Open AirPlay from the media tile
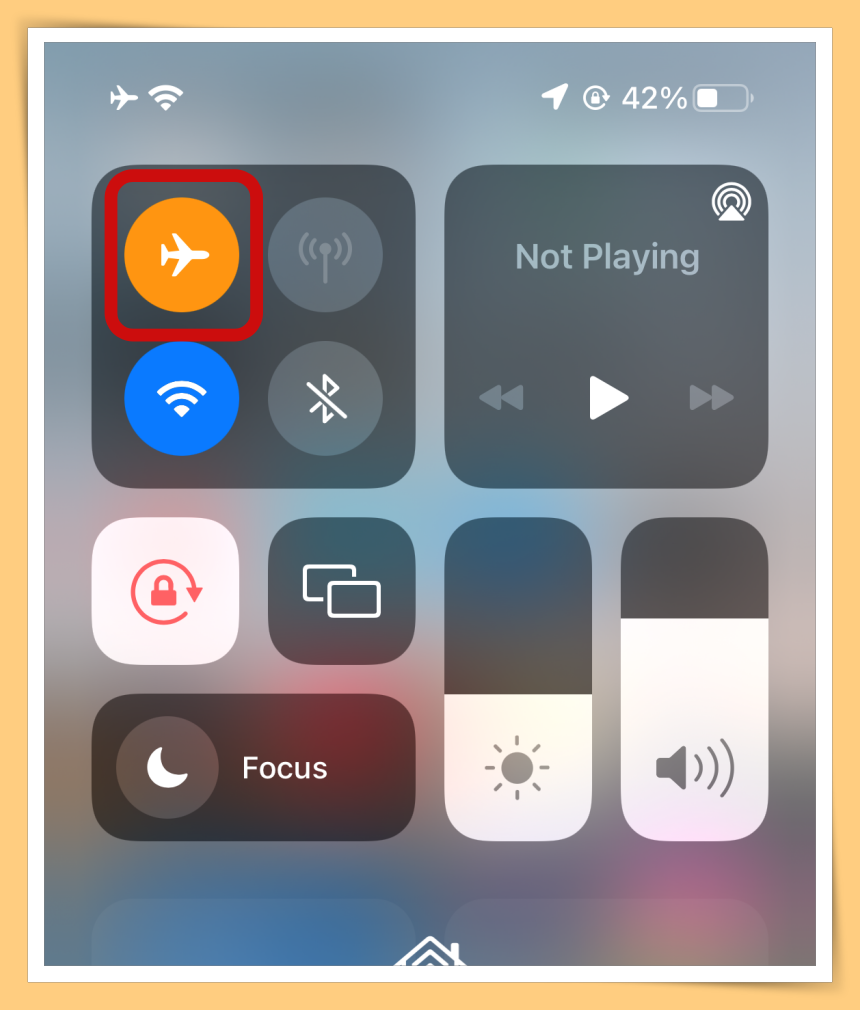The height and width of the screenshot is (1010, 860). pos(731,203)
